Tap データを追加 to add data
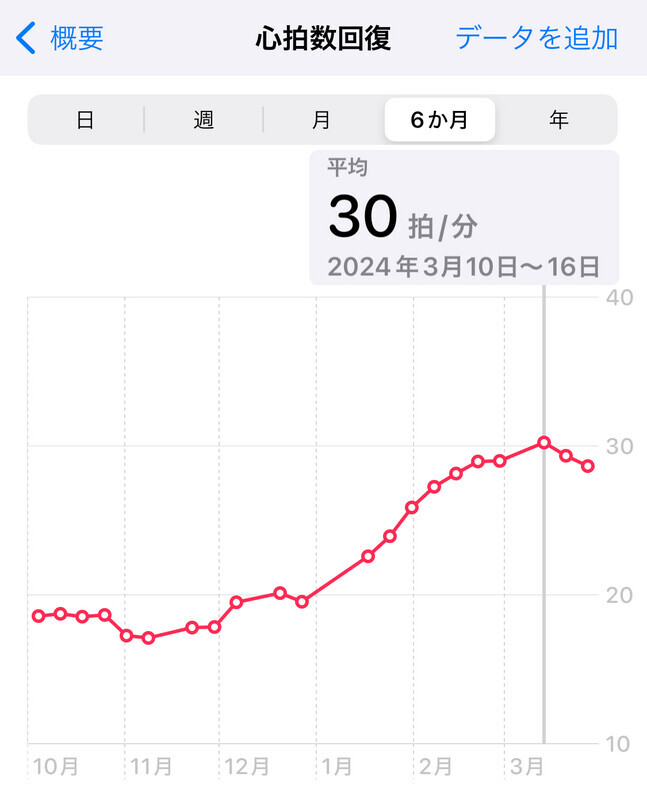647x800 pixels. [x=537, y=38]
